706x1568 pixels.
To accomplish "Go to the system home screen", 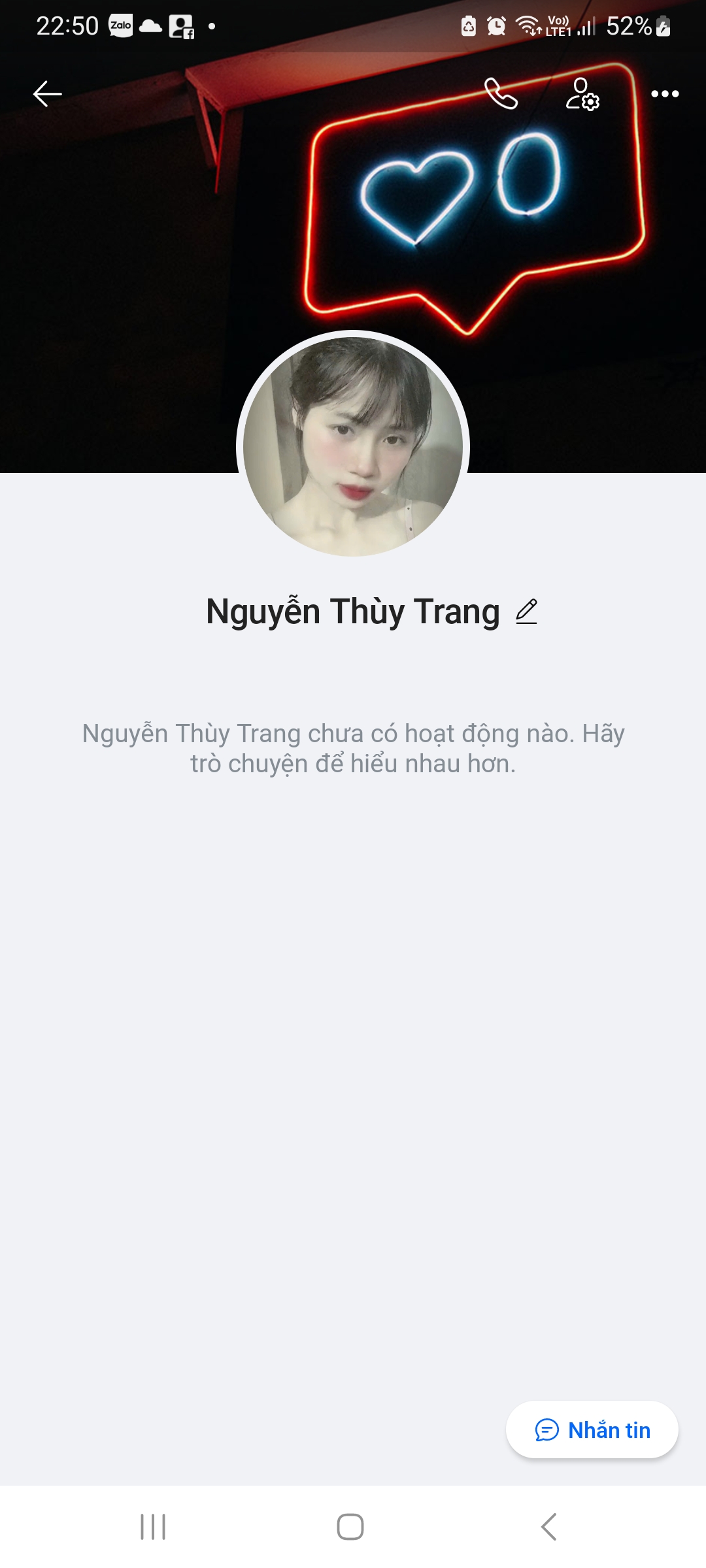I will click(x=350, y=1527).
